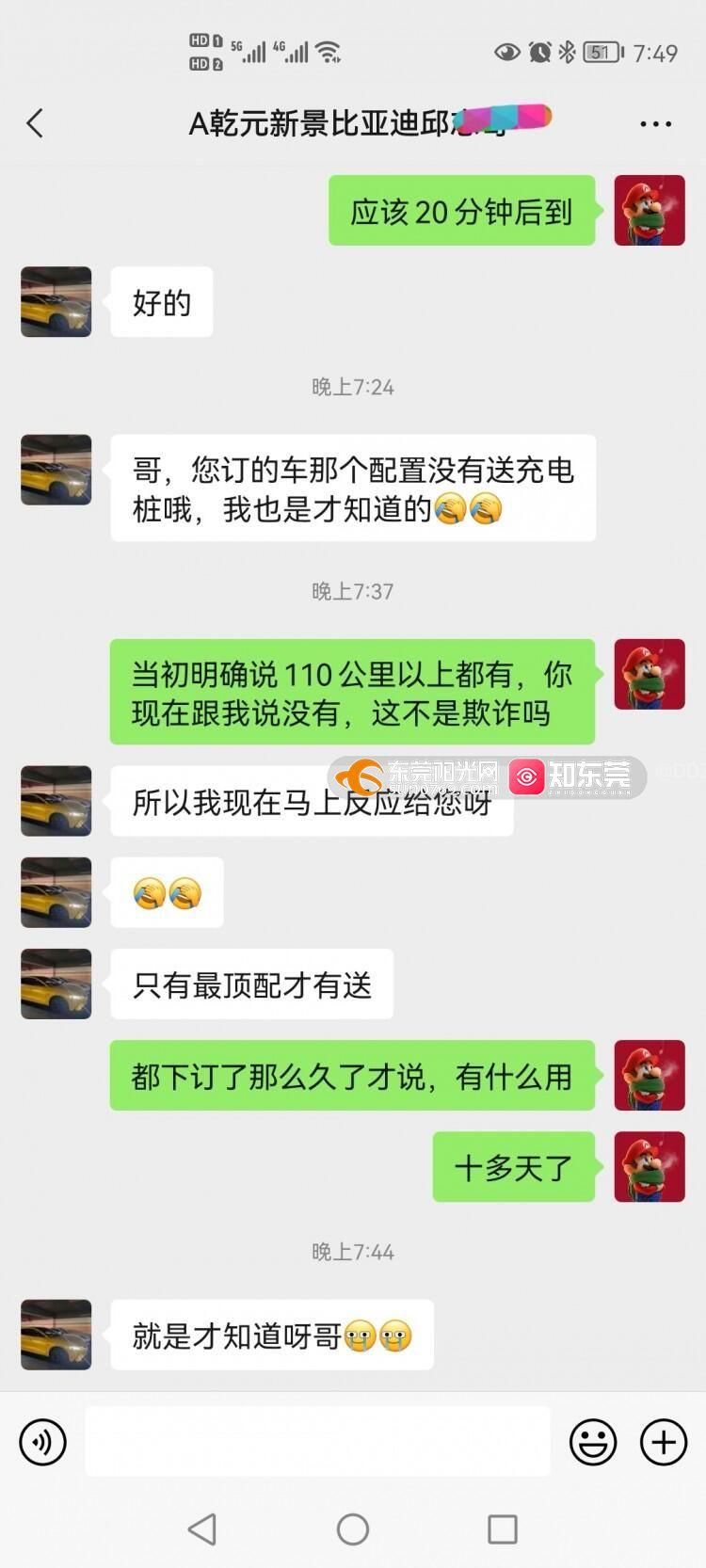The height and width of the screenshot is (1568, 706).
Task: Switch to voice message input
Action: (42, 1442)
